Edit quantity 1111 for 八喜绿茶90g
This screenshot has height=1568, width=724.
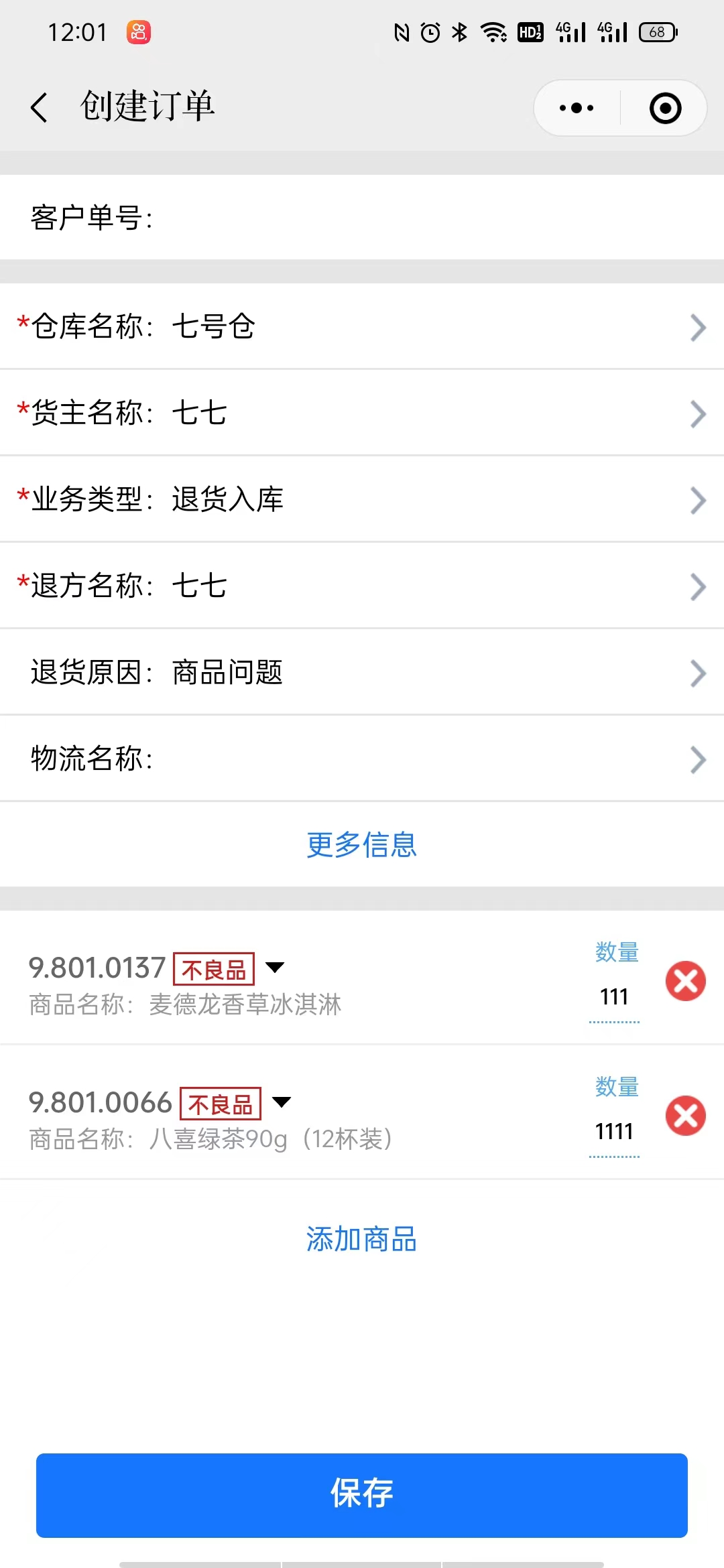point(614,1132)
